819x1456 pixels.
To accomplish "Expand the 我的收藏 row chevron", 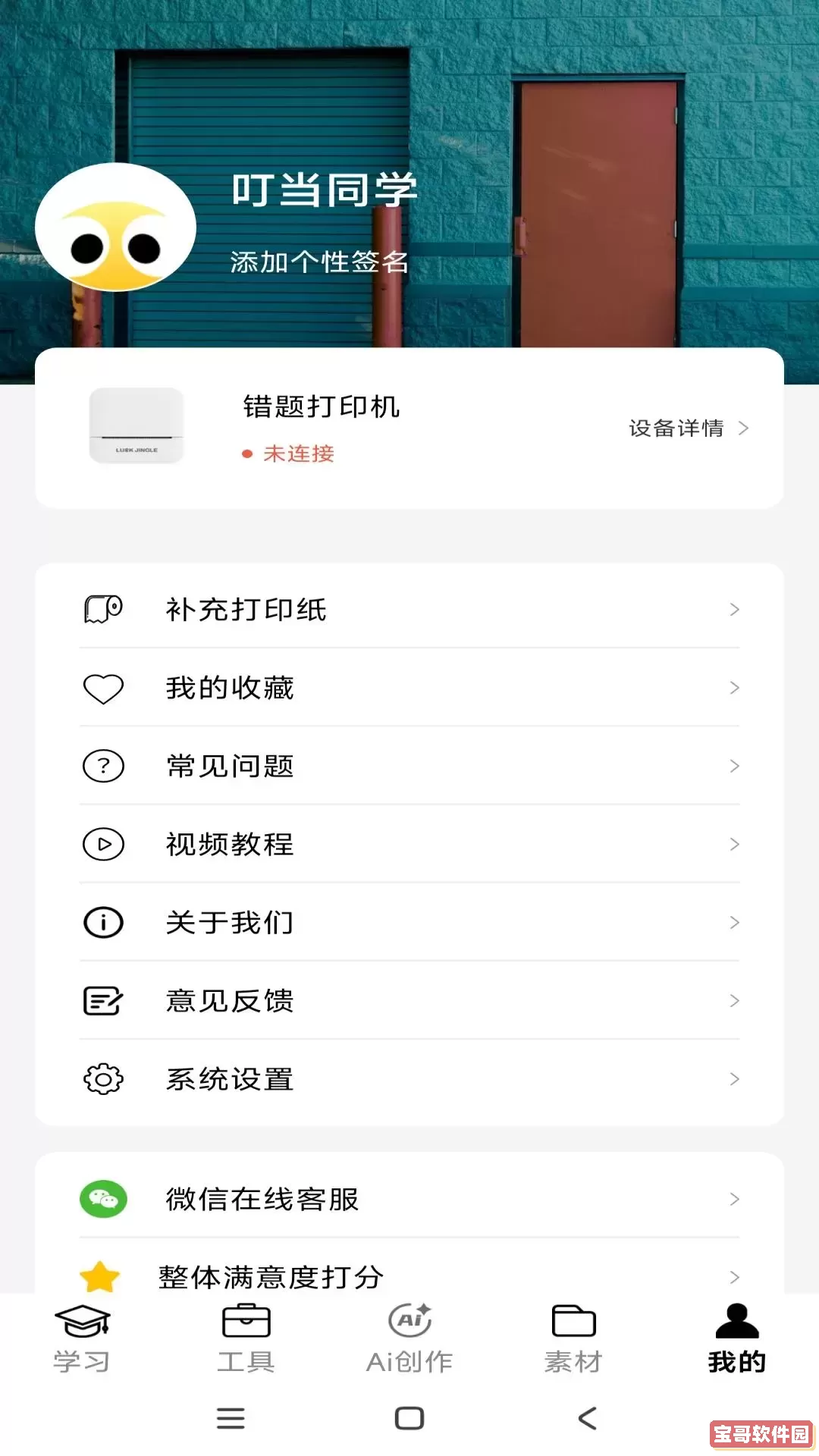I will 733,689.
